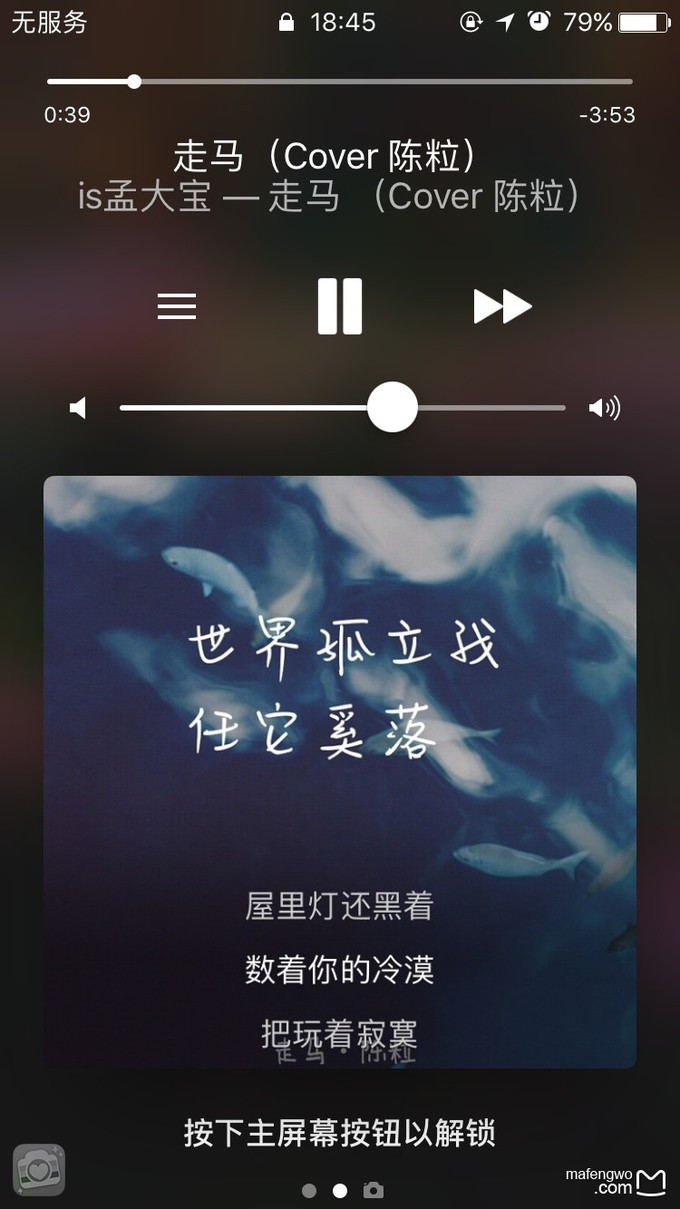Pause the playing song
This screenshot has width=680, height=1209.
click(340, 306)
